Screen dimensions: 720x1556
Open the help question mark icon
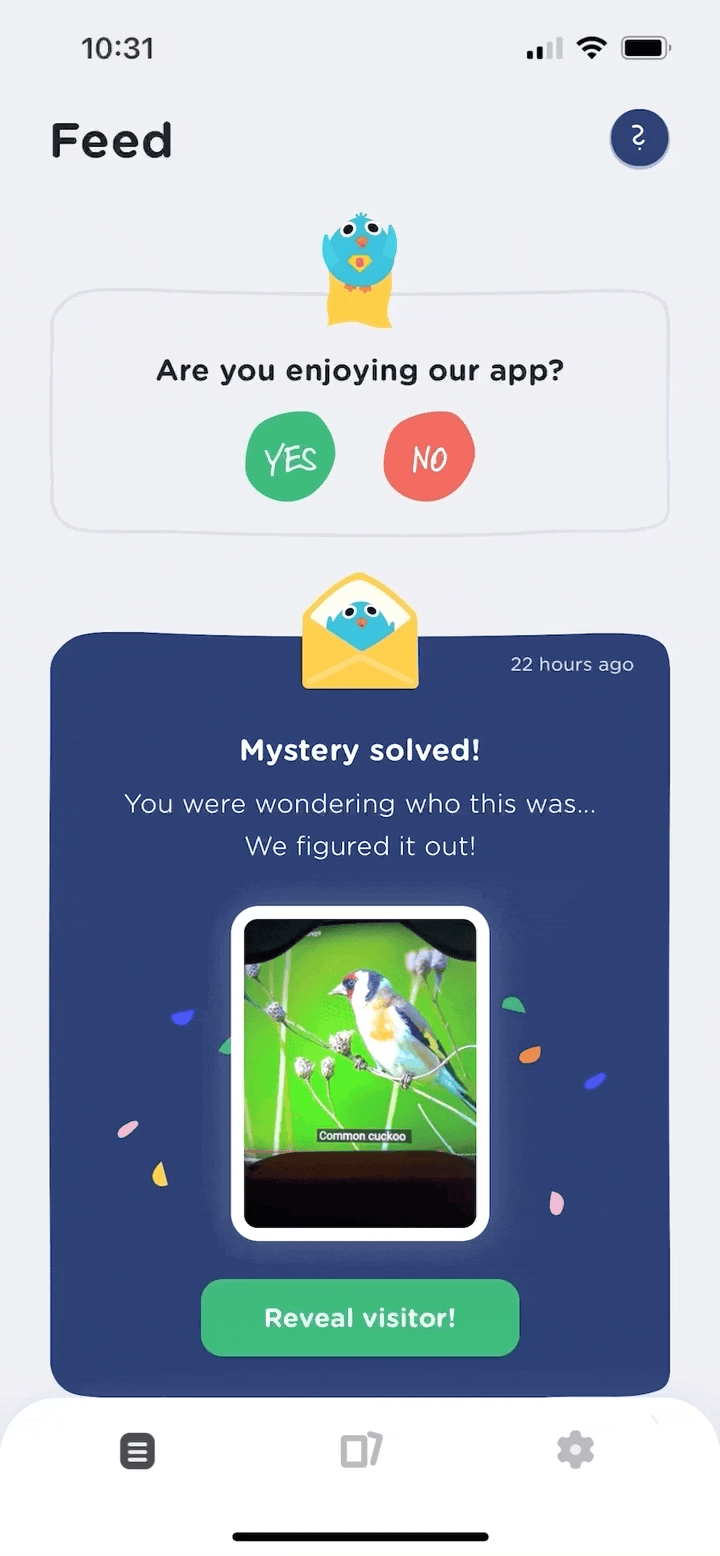pos(639,139)
